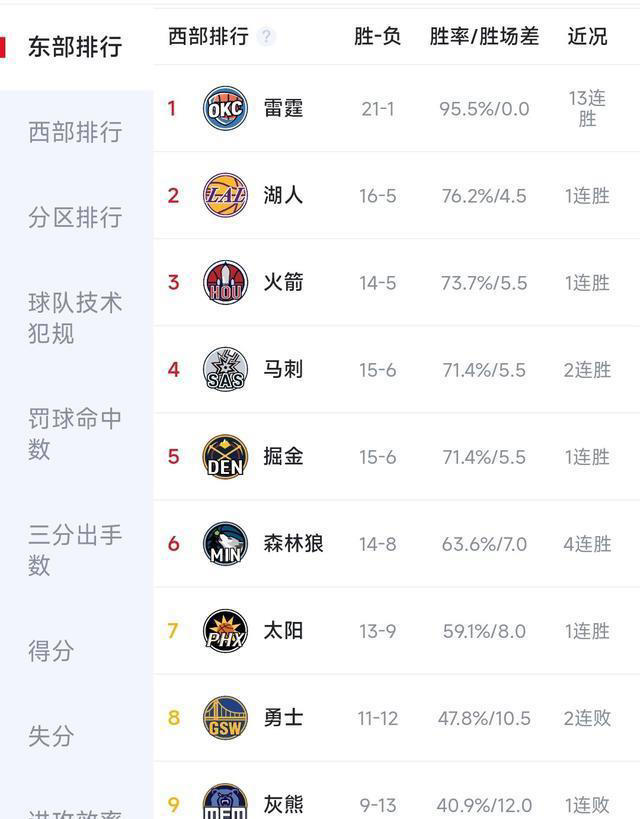Viewport: 640px width, 819px height.
Task: Open the 太阳 team row
Action: 284,630
